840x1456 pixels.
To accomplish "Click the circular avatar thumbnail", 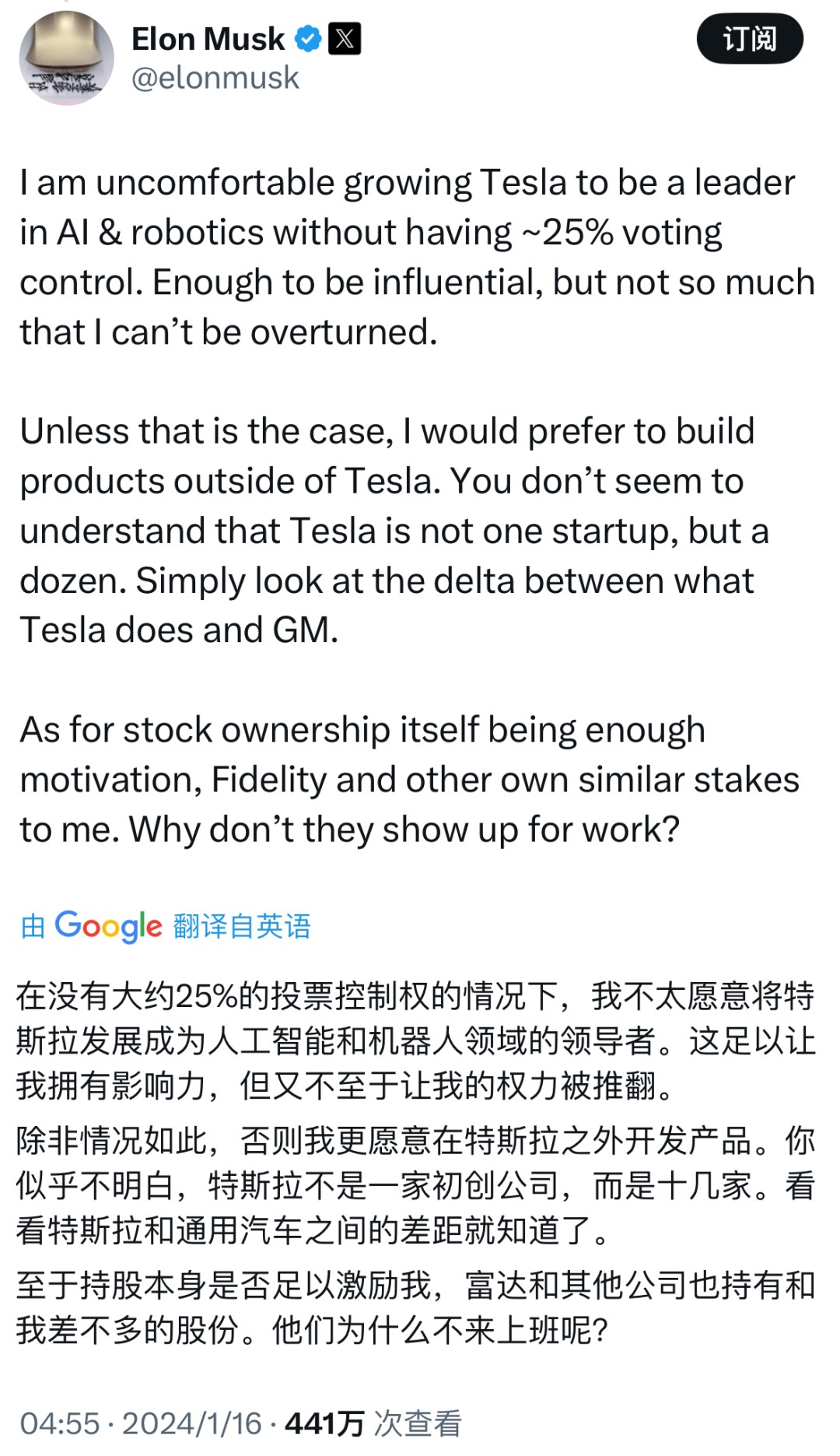I will (66, 54).
